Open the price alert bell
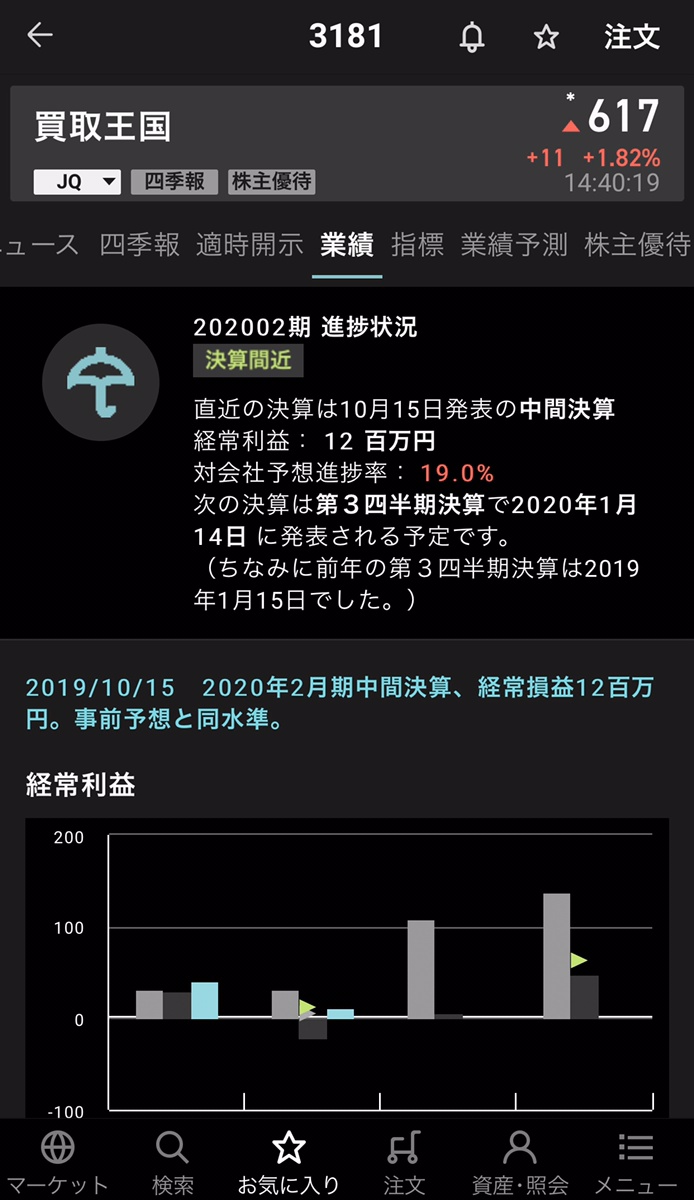694x1200 pixels. [x=471, y=38]
